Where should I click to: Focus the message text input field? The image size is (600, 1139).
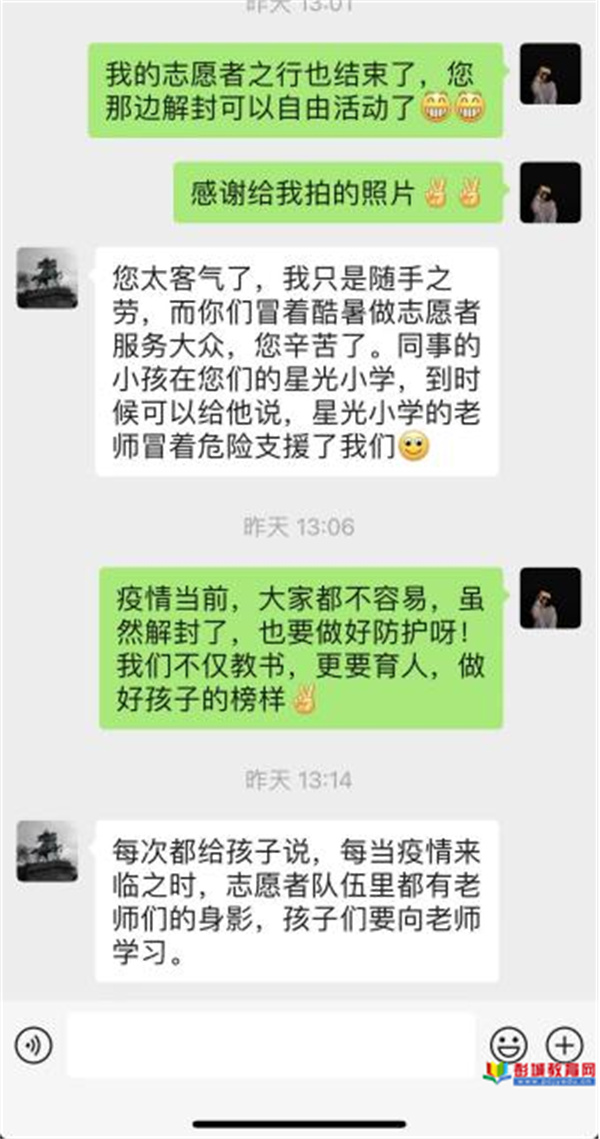pyautogui.click(x=270, y=1045)
